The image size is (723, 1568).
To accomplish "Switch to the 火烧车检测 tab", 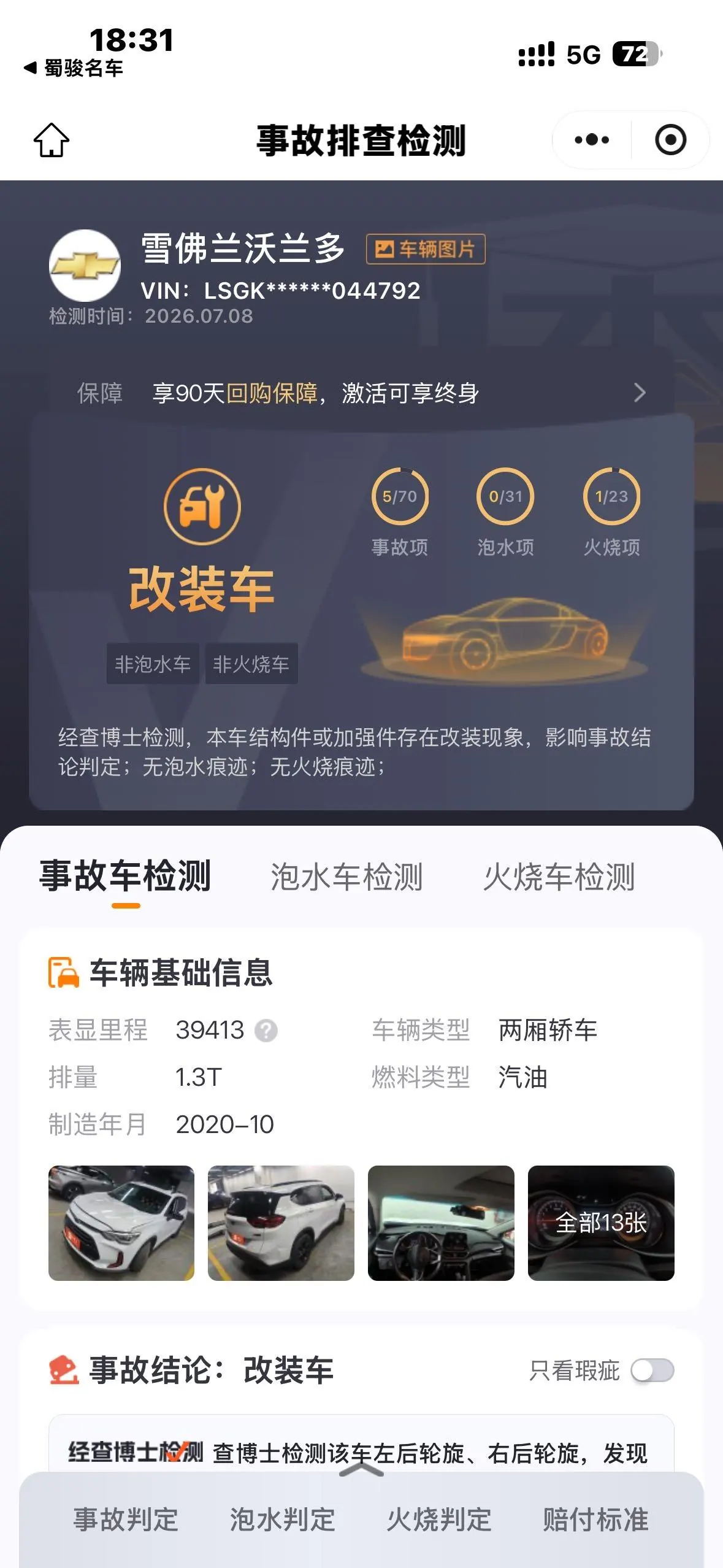I will point(559,877).
